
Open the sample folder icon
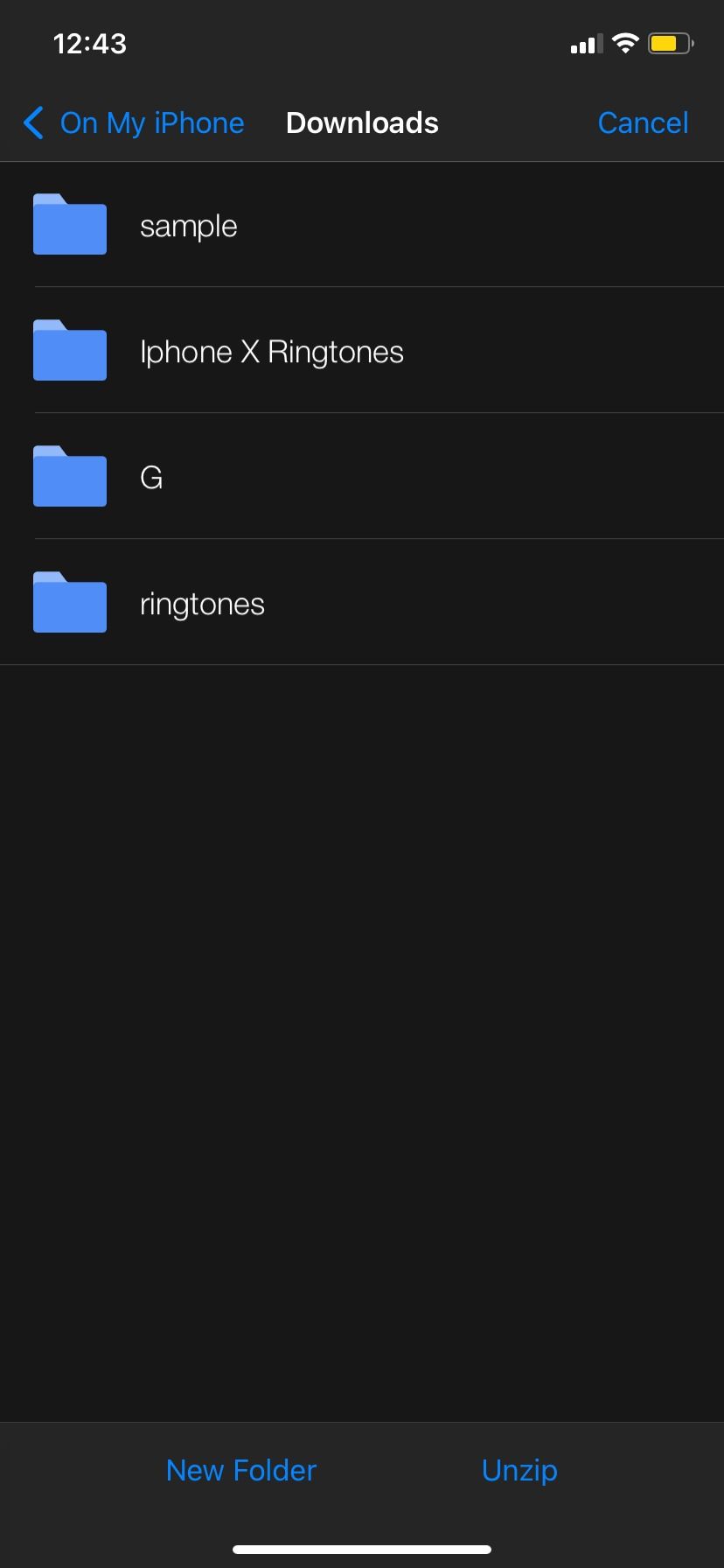[69, 225]
